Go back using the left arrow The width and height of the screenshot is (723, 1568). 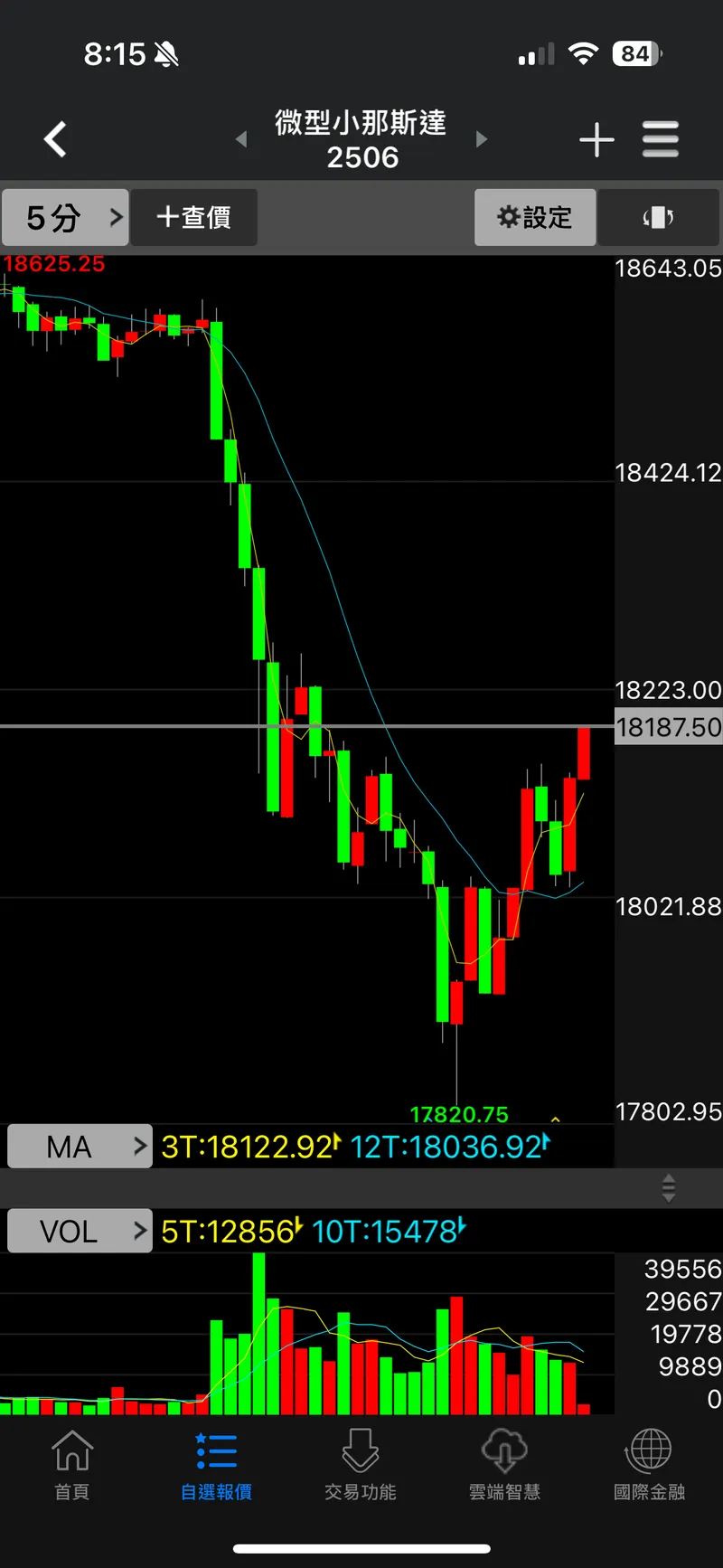point(56,139)
